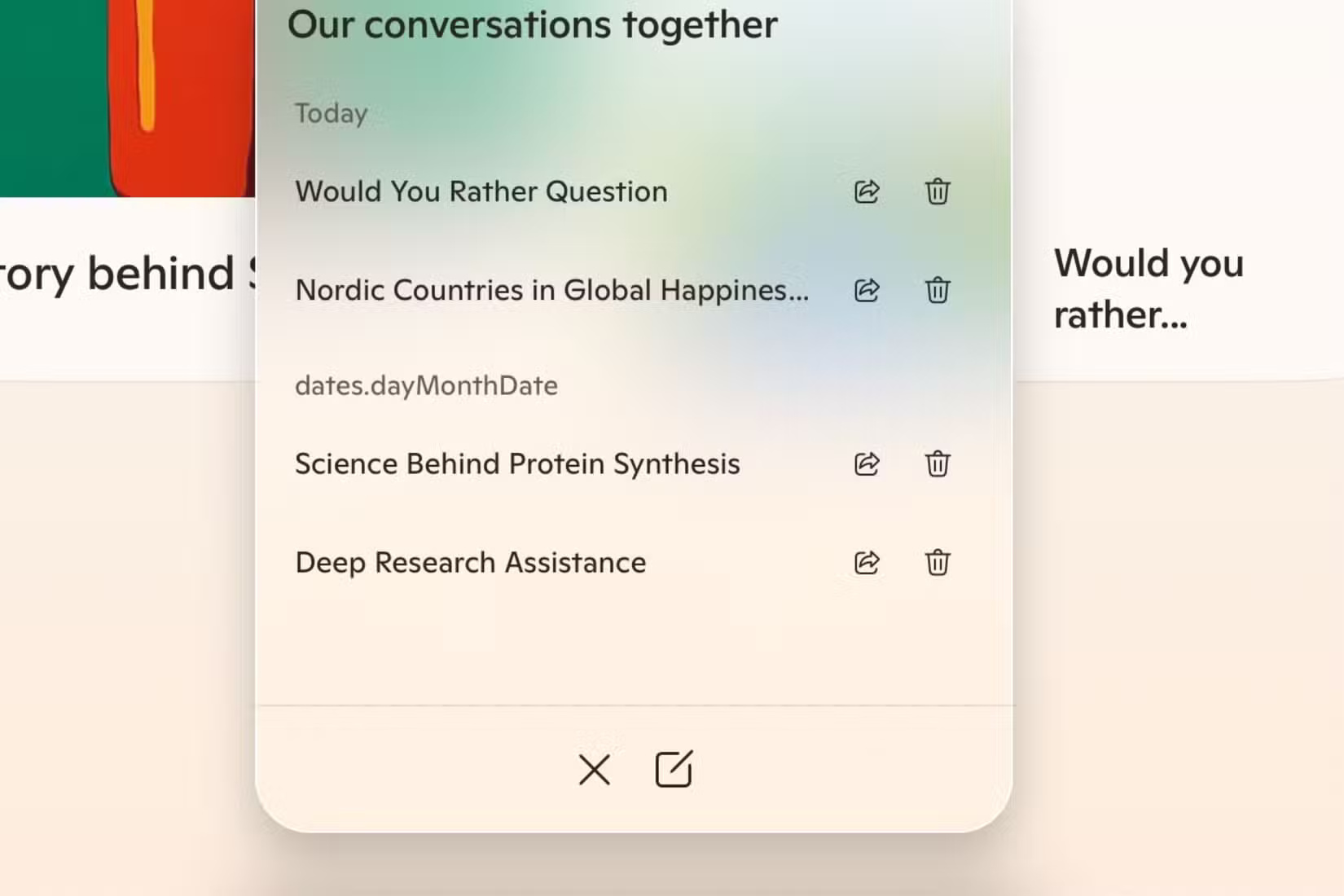This screenshot has height=896, width=1344.
Task: Open the Nordic Countries in Global Happiness chat
Action: tap(551, 291)
